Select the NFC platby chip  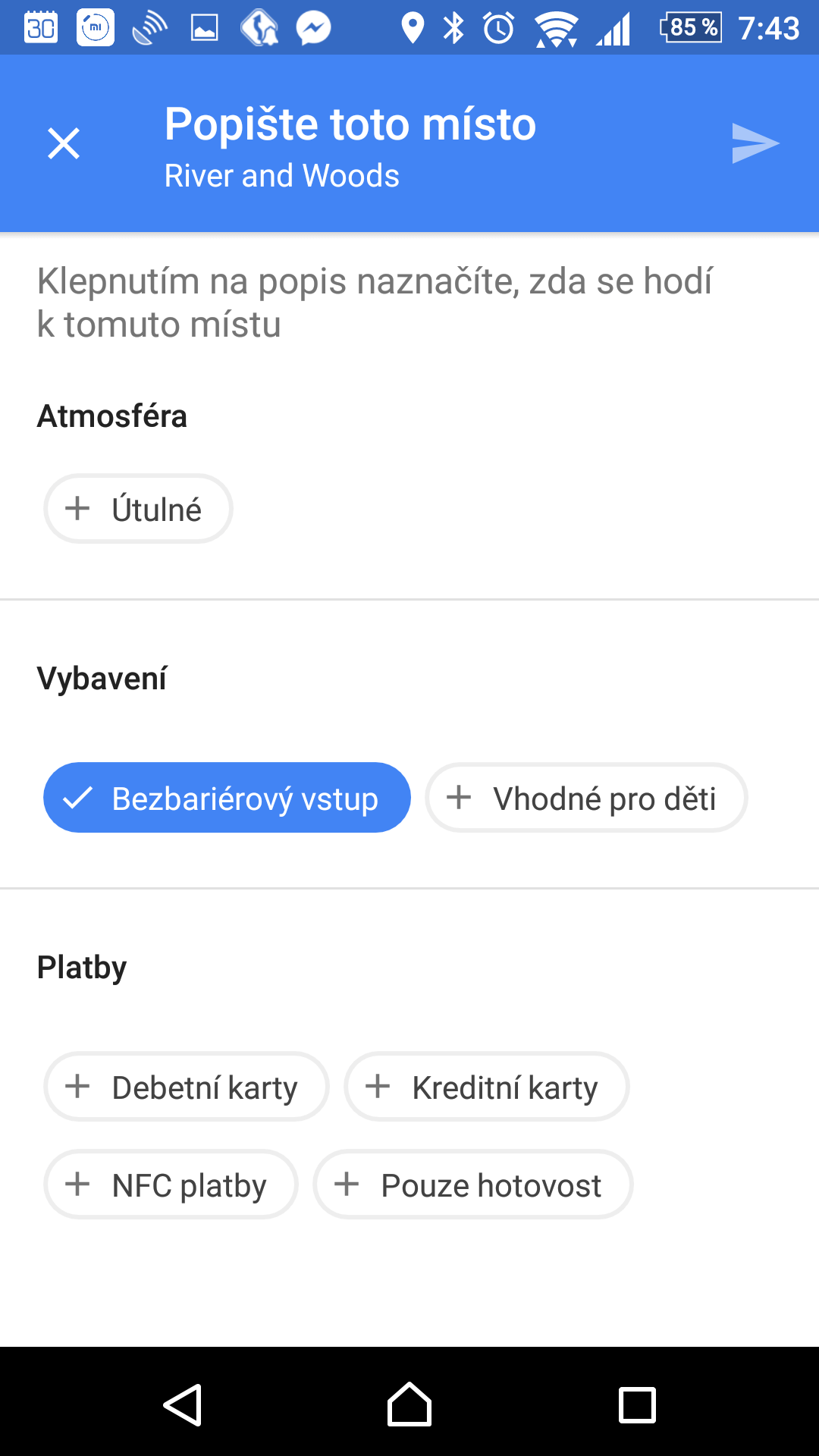click(171, 1185)
